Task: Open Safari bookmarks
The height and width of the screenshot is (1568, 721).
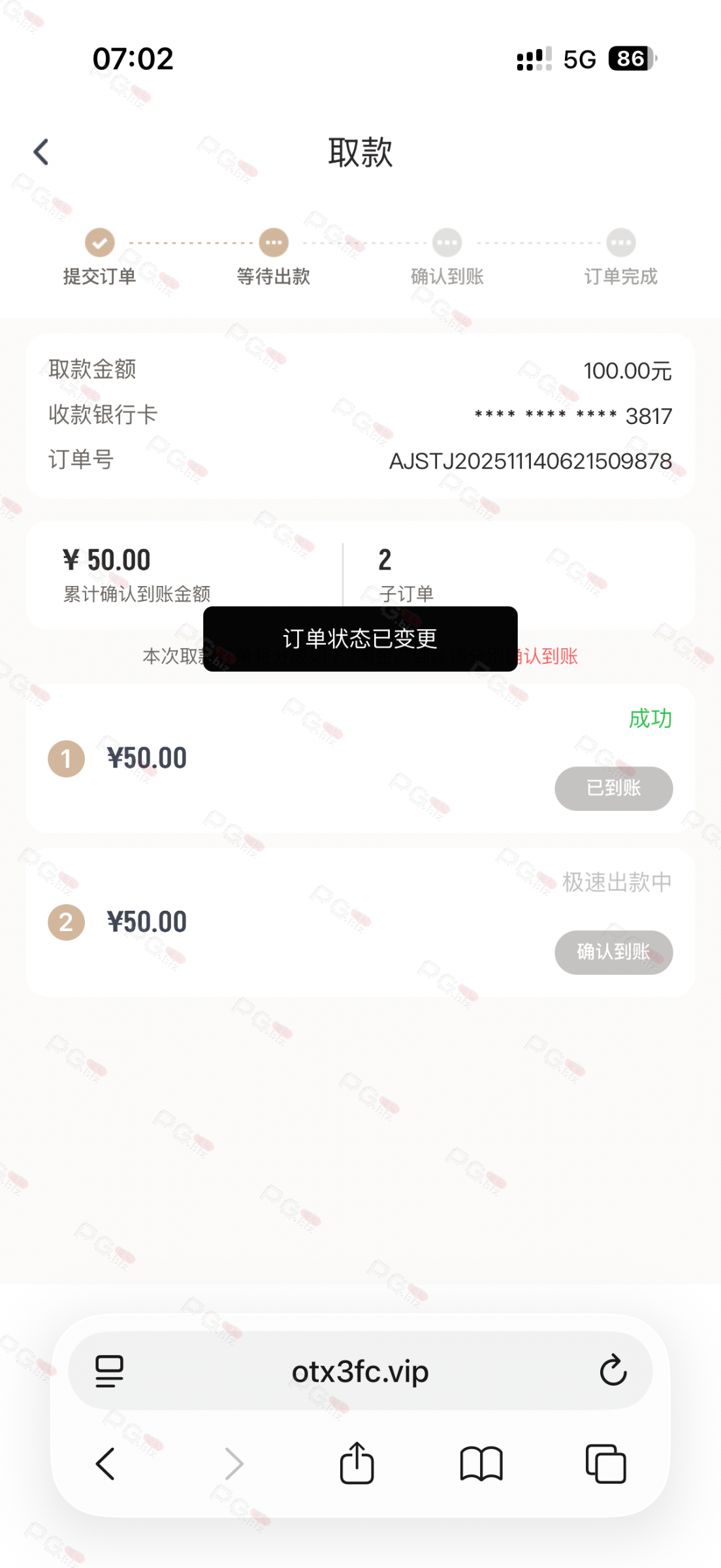Action: (481, 1463)
